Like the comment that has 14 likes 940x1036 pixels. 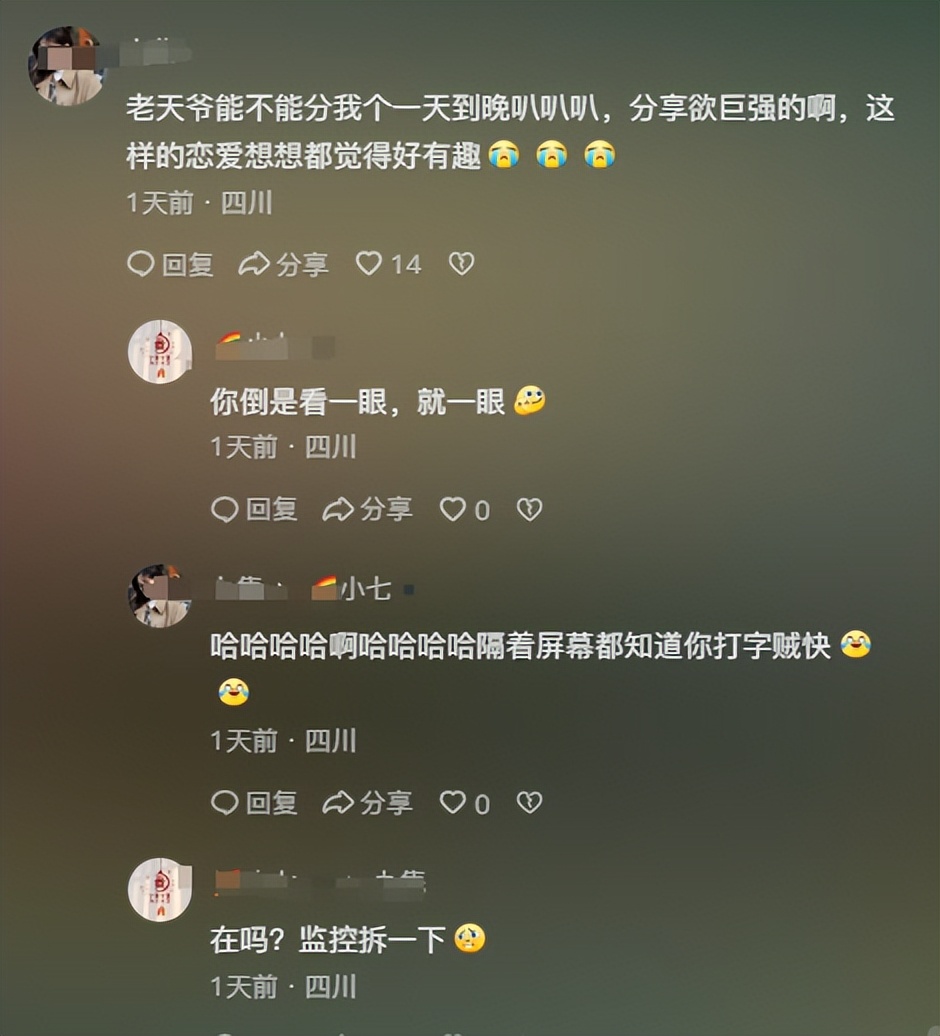(370, 264)
